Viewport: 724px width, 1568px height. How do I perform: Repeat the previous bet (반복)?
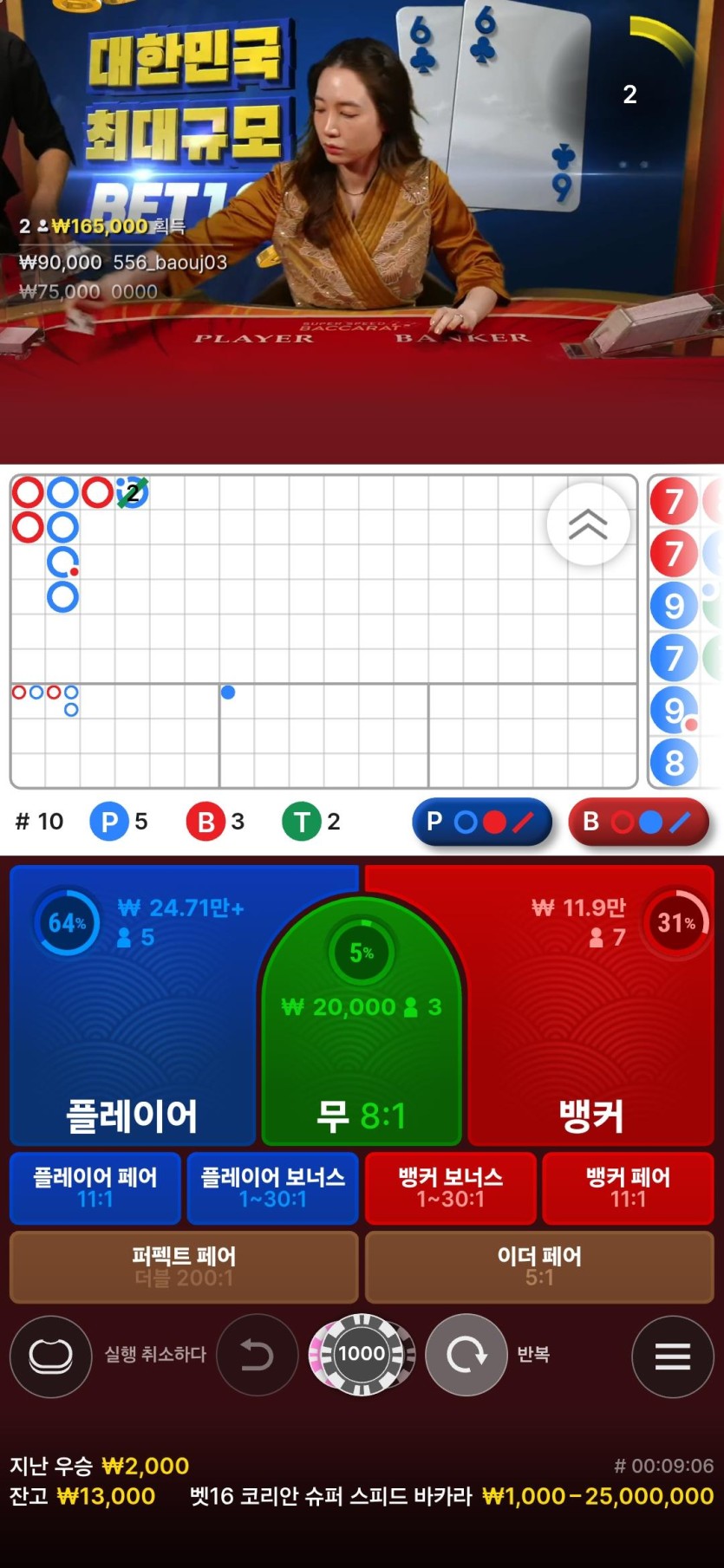pyautogui.click(x=466, y=1354)
